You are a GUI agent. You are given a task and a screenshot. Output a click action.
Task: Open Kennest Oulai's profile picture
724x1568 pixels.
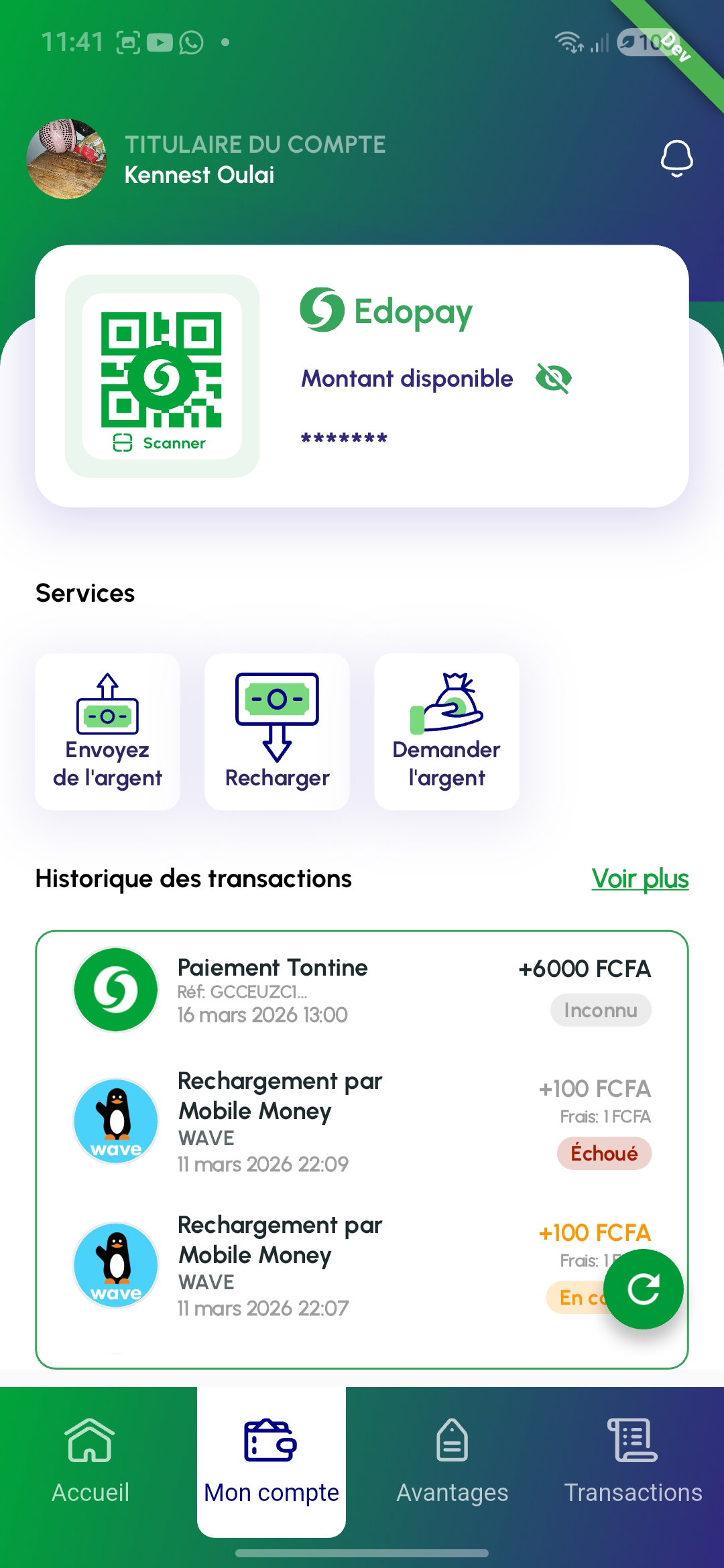pyautogui.click(x=66, y=159)
